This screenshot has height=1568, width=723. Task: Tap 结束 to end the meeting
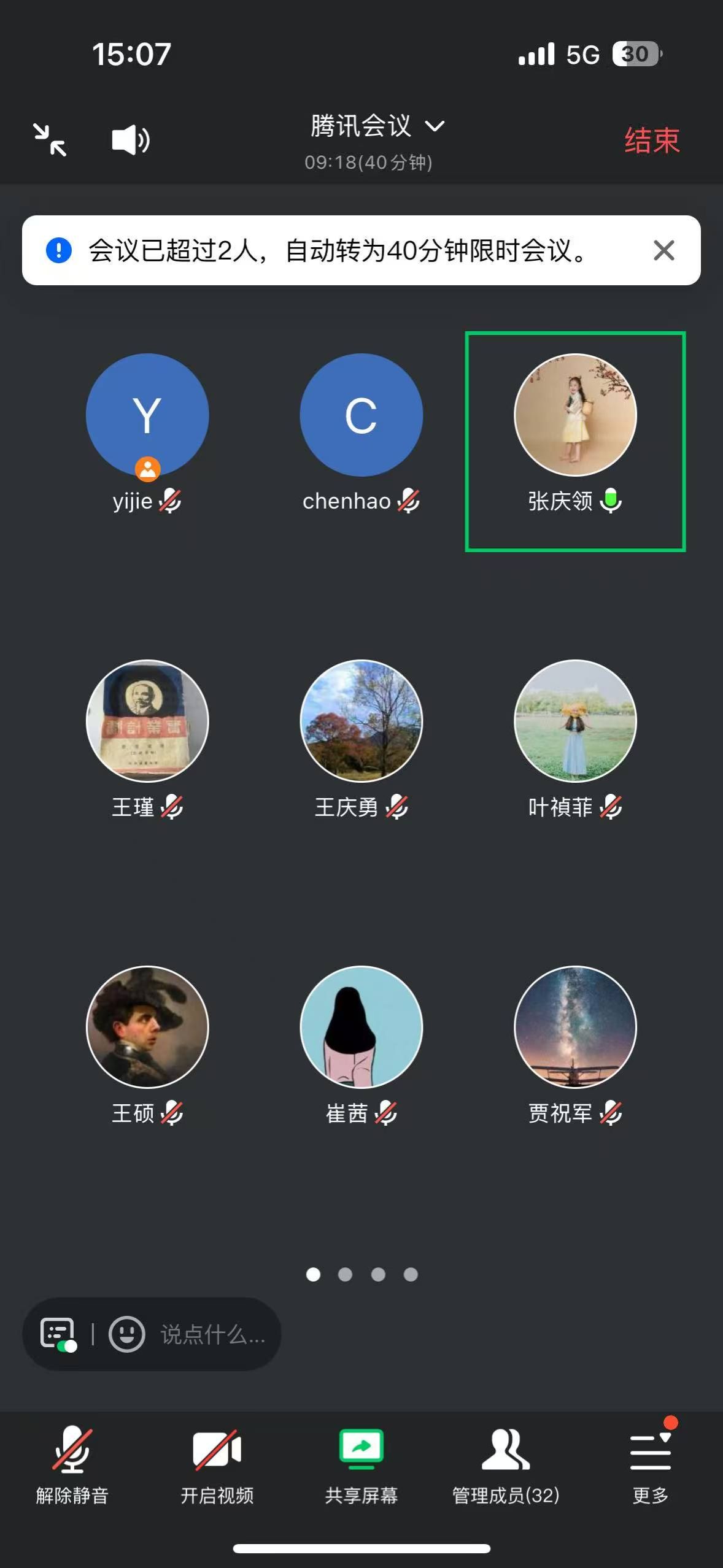click(651, 140)
